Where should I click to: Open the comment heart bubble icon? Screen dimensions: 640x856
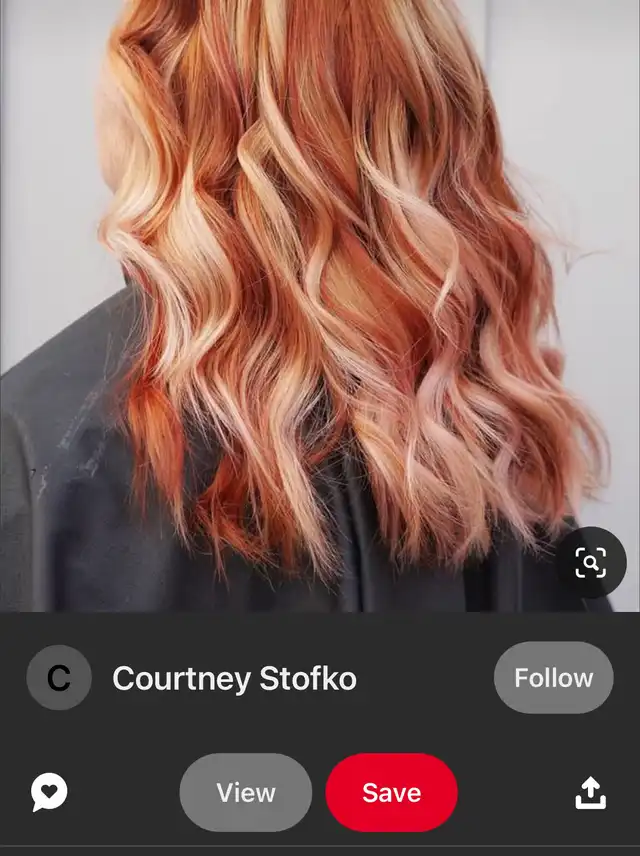coord(49,793)
